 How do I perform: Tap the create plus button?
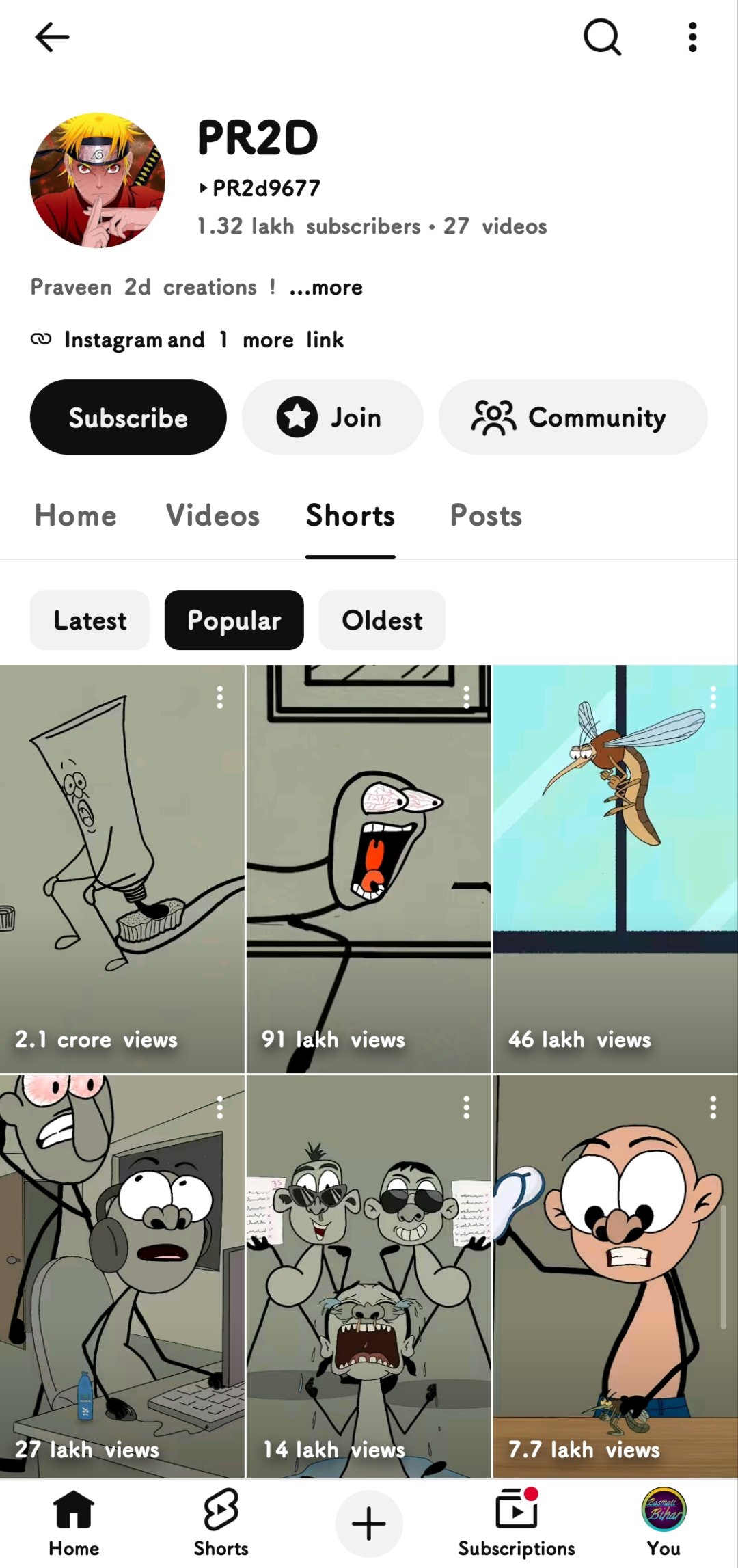369,1524
